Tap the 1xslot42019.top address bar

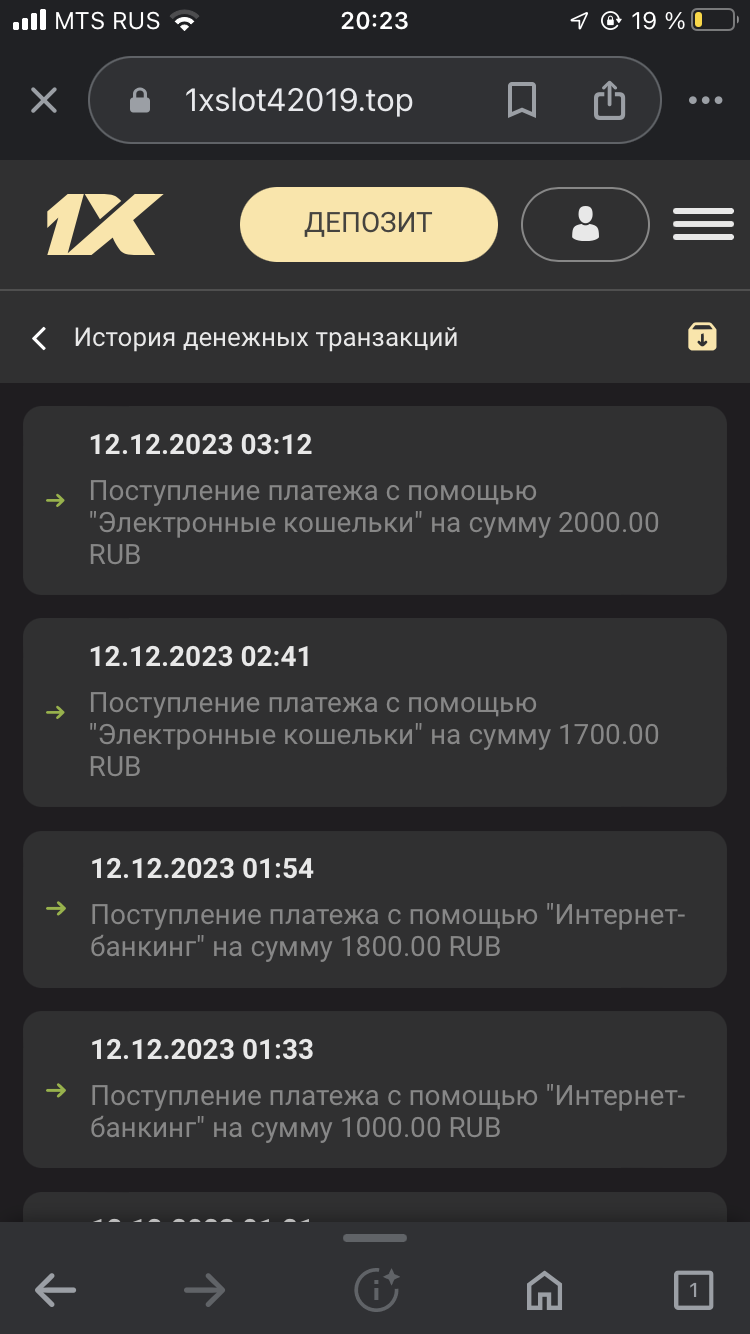pos(298,100)
